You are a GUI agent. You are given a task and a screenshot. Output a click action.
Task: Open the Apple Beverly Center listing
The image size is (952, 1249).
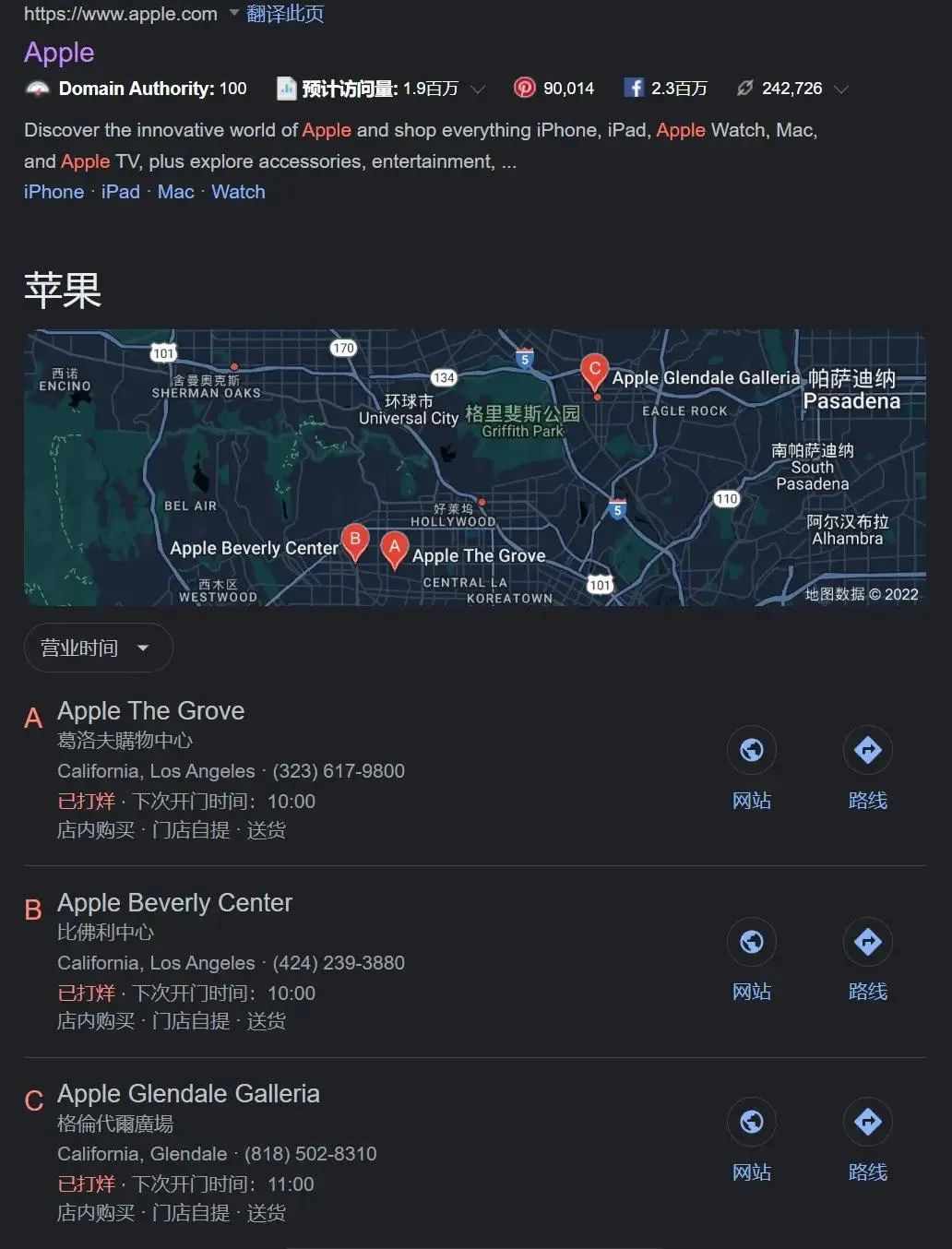tap(174, 903)
